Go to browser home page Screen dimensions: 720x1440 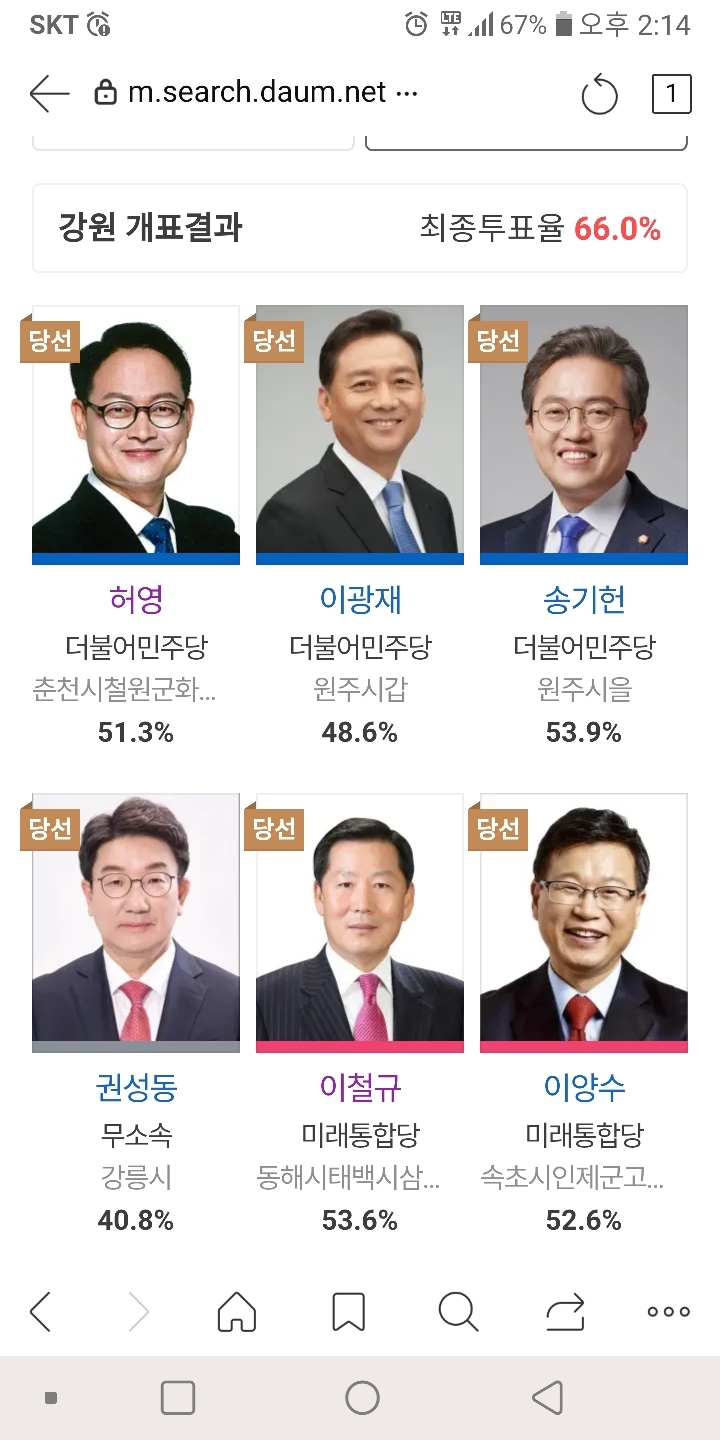pos(237,1311)
